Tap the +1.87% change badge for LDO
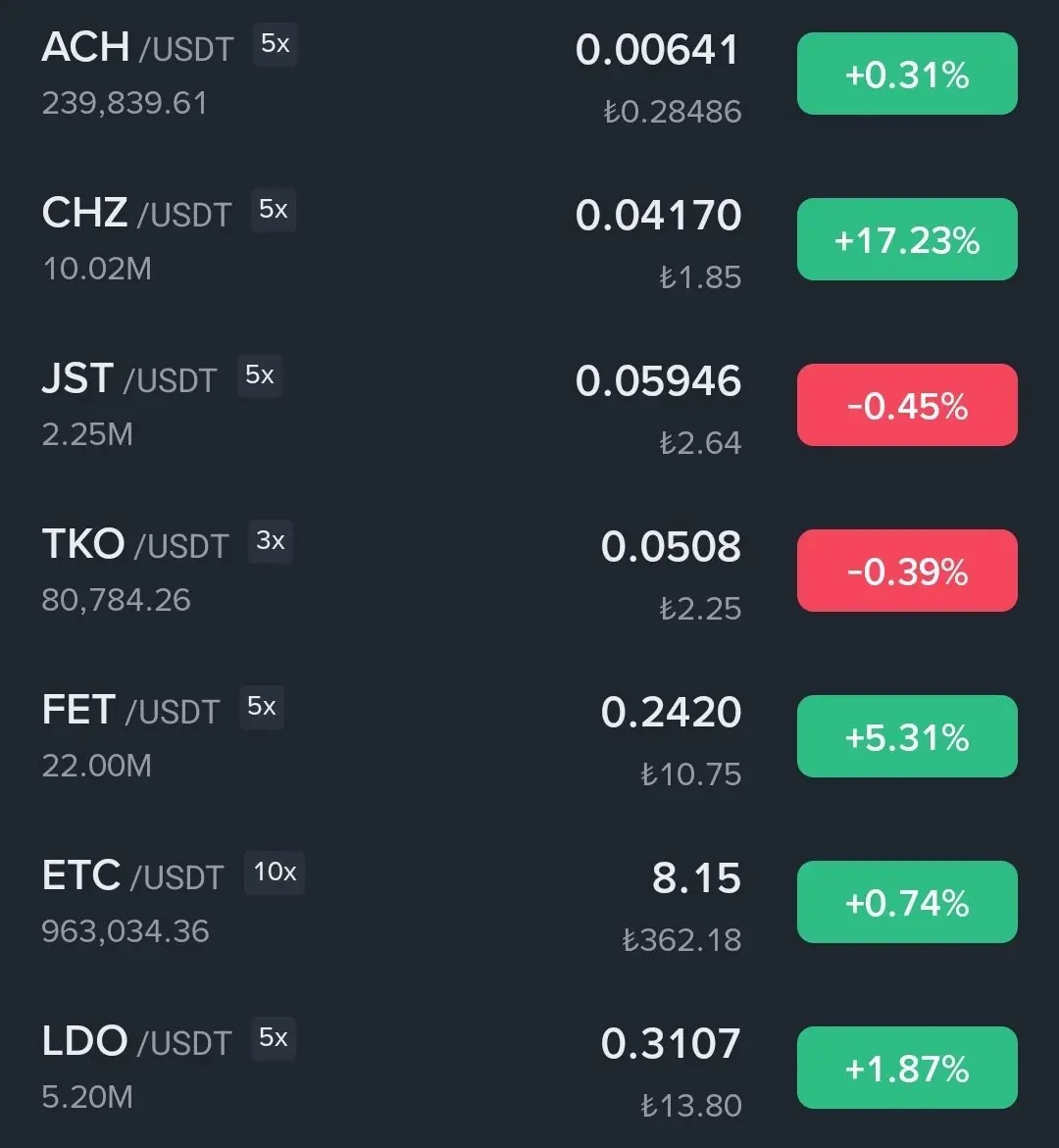 (907, 1069)
